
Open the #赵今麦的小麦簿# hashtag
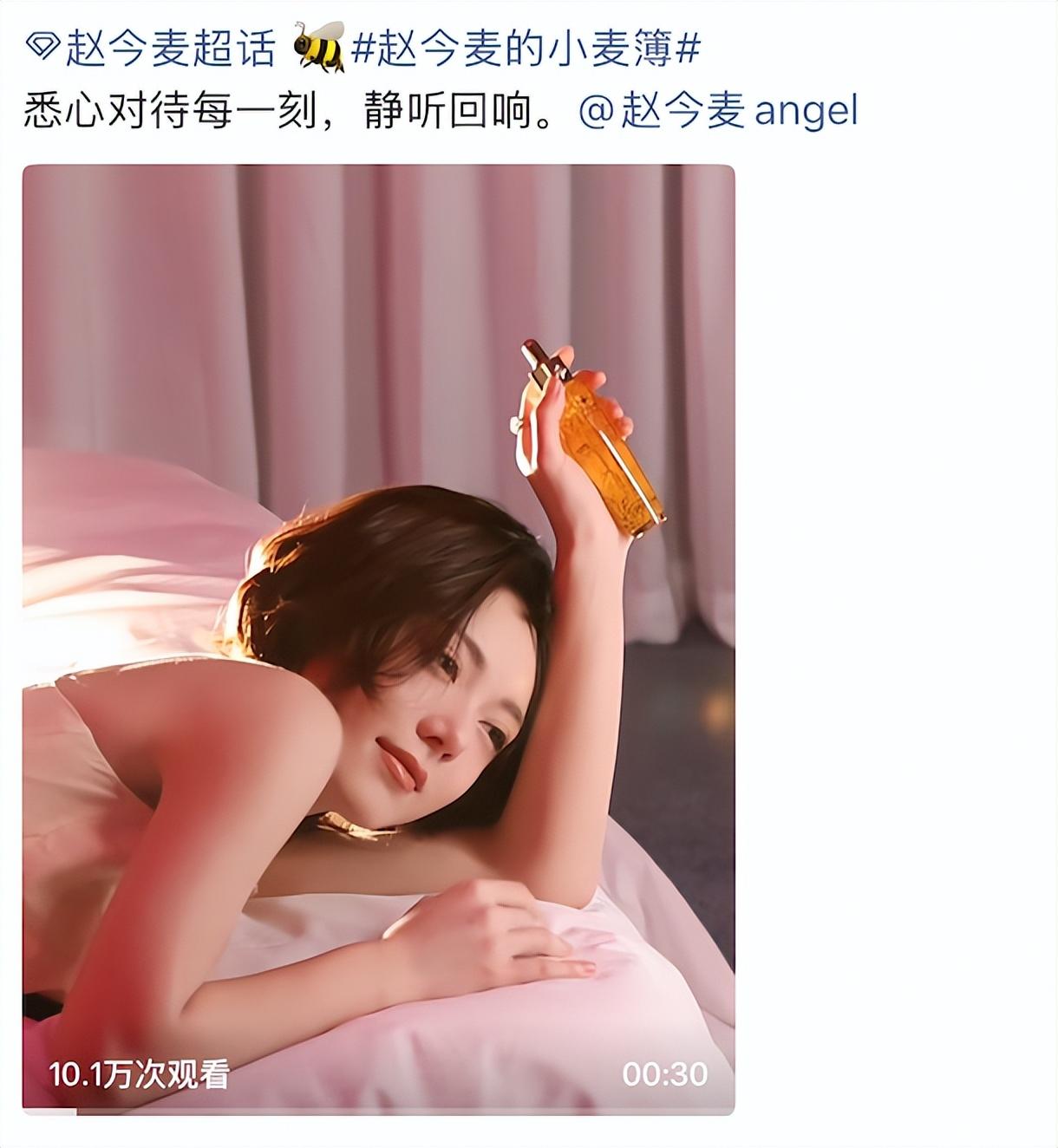525,49
